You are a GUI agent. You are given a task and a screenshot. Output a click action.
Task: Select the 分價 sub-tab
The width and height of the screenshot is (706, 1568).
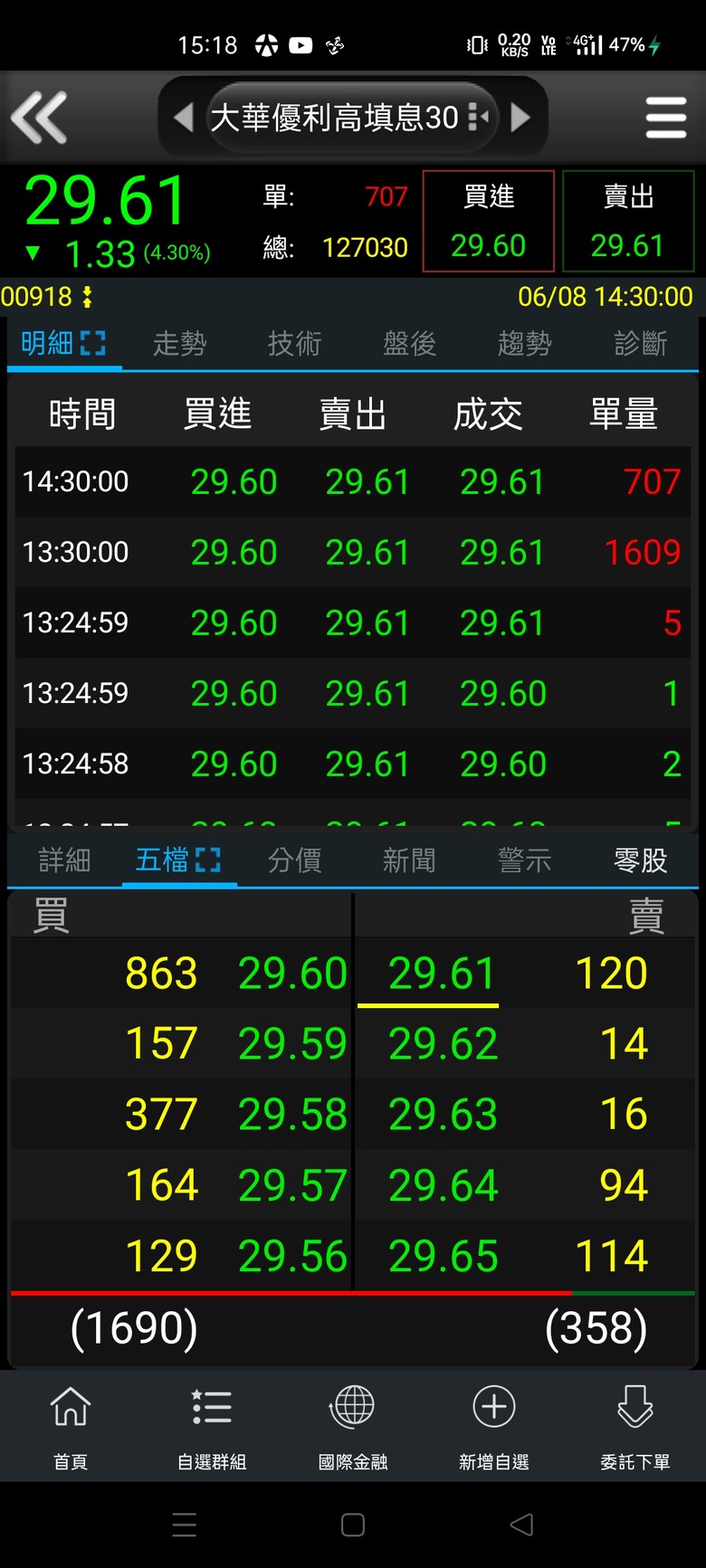coord(294,860)
